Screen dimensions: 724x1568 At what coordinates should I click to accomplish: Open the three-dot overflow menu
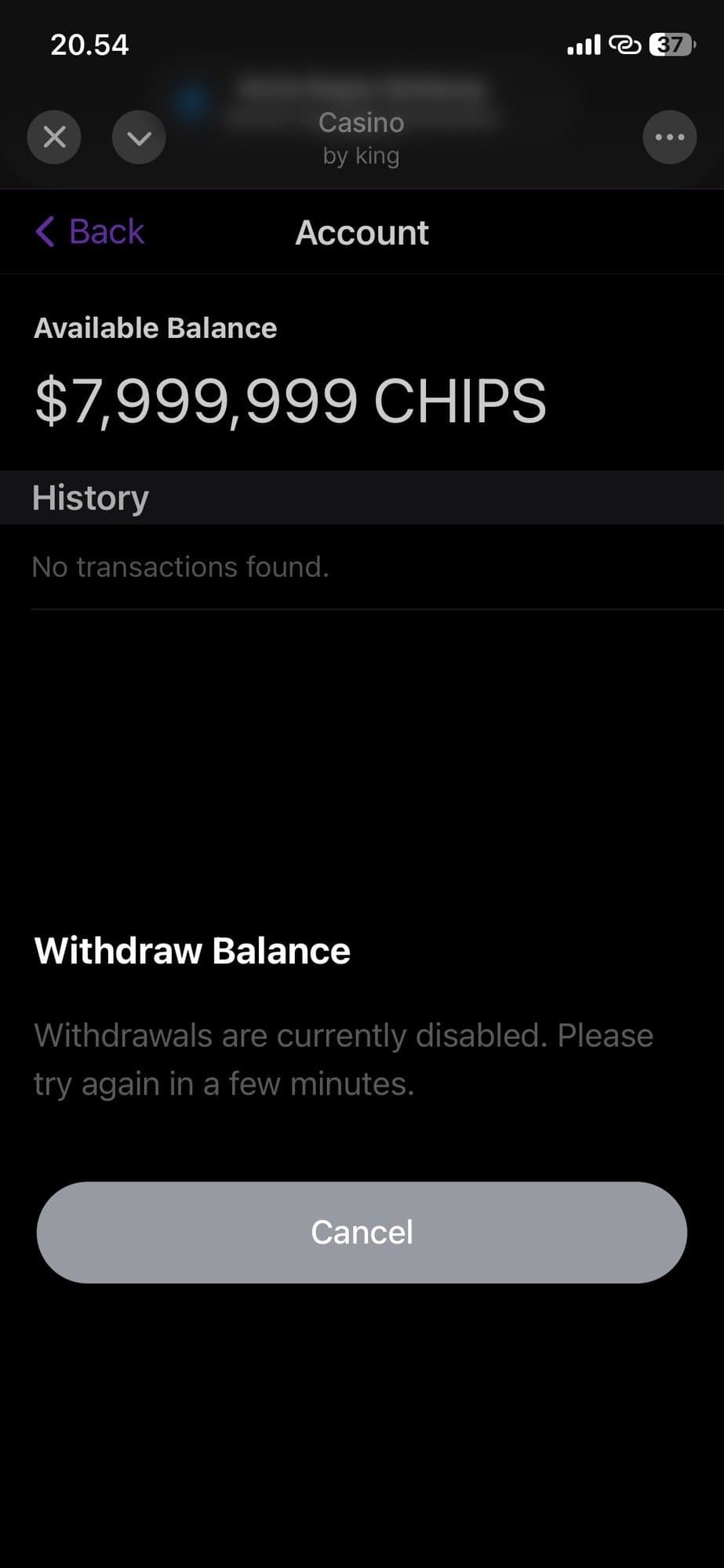pos(669,138)
